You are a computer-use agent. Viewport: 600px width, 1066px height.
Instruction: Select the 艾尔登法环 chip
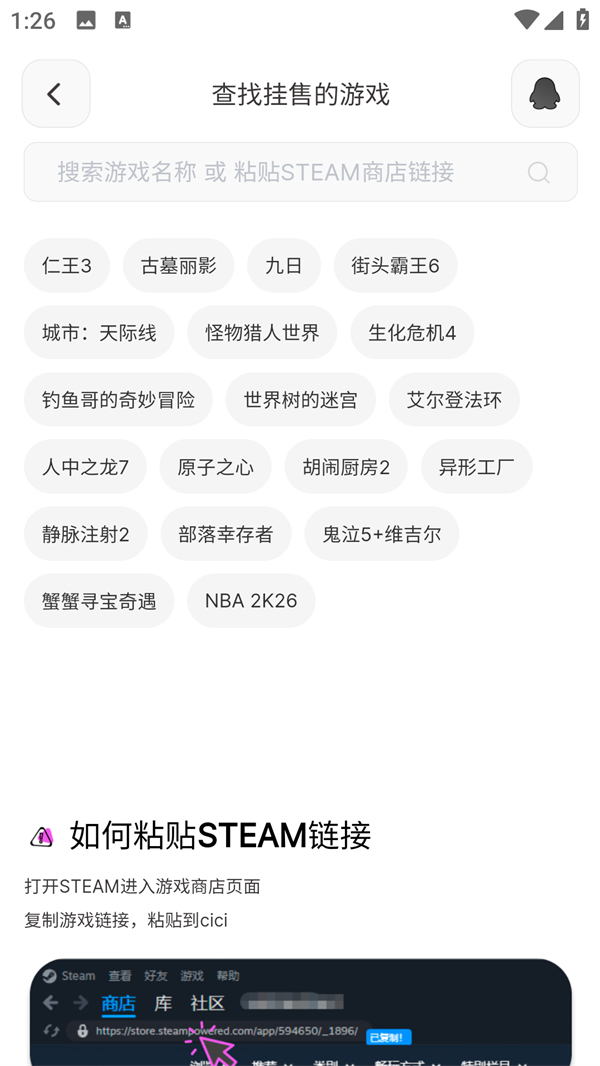pos(454,400)
